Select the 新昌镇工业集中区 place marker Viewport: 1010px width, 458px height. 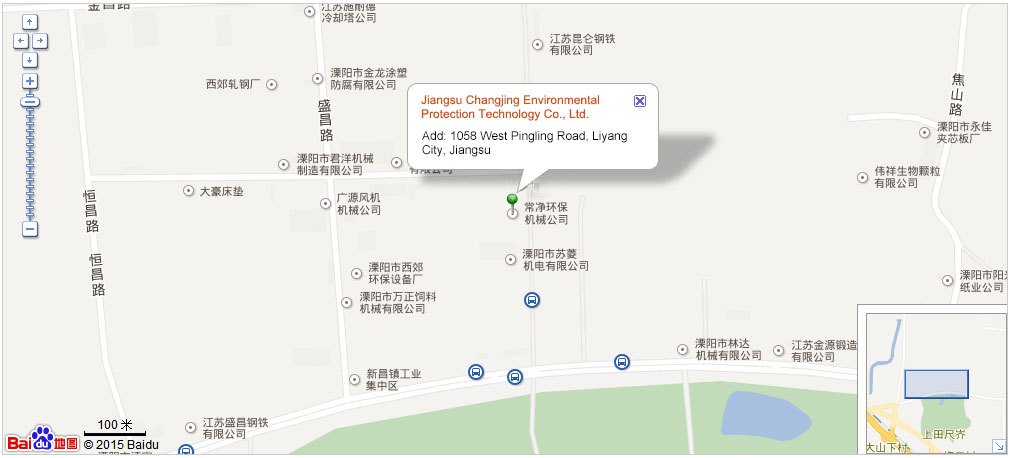coord(354,380)
